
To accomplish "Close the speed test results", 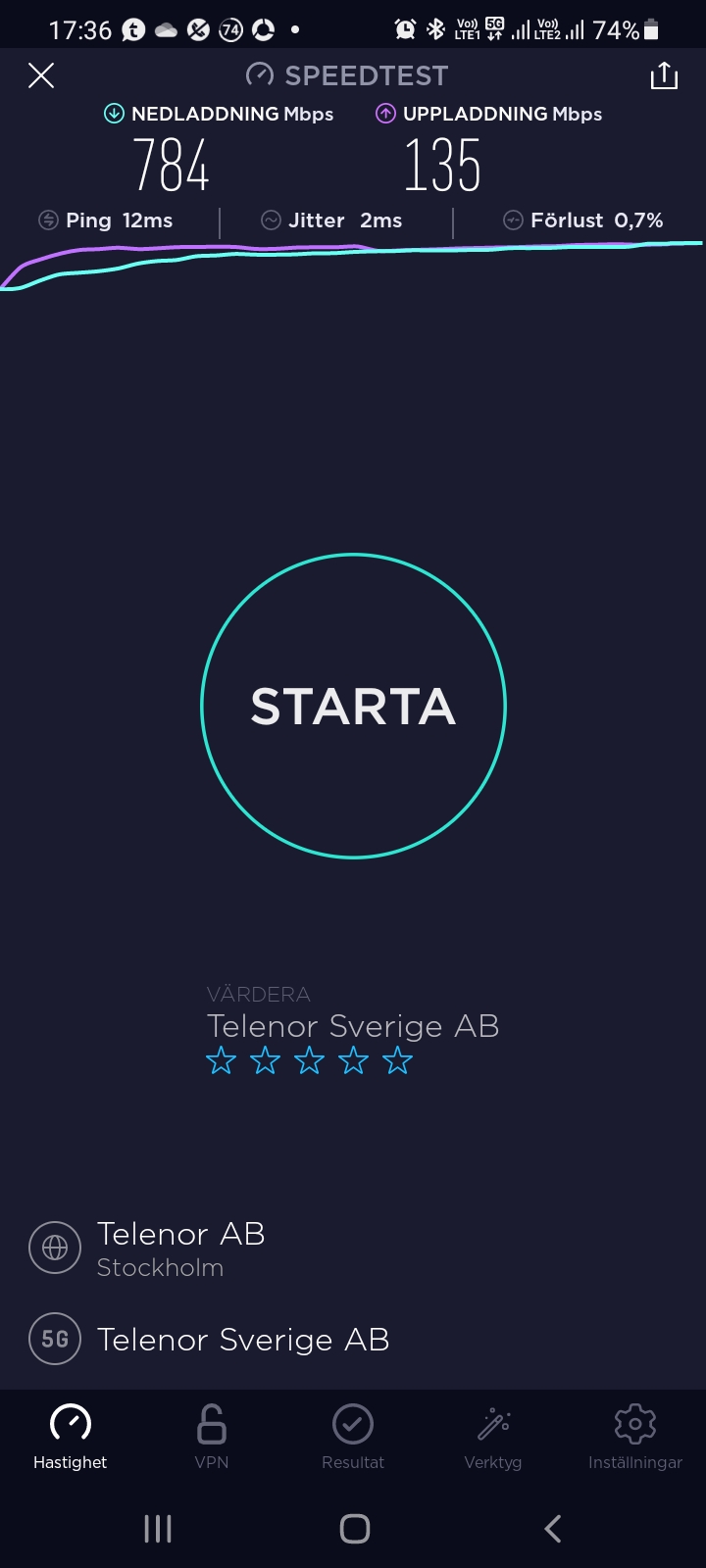I will (41, 75).
